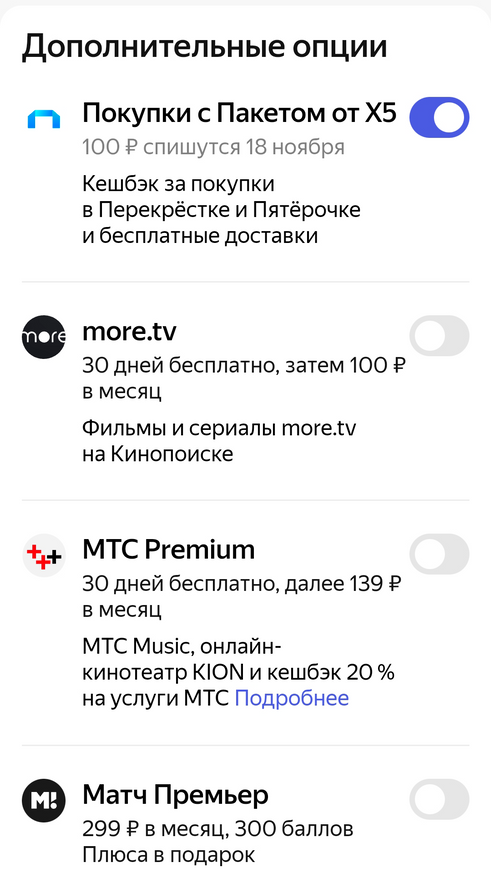The image size is (491, 877).
Task: Open the Подробнее link about MTC Premium
Action: point(291,698)
